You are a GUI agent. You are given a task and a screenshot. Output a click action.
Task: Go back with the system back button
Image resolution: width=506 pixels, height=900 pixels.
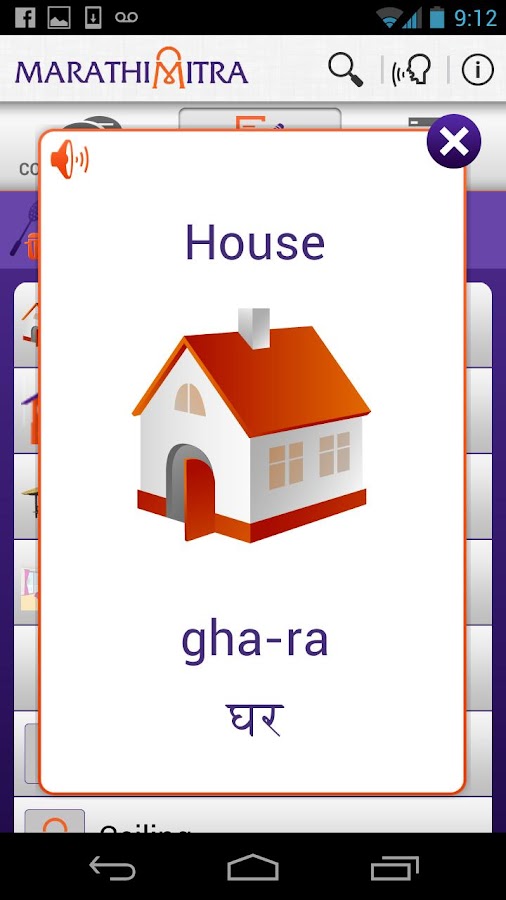tap(112, 868)
